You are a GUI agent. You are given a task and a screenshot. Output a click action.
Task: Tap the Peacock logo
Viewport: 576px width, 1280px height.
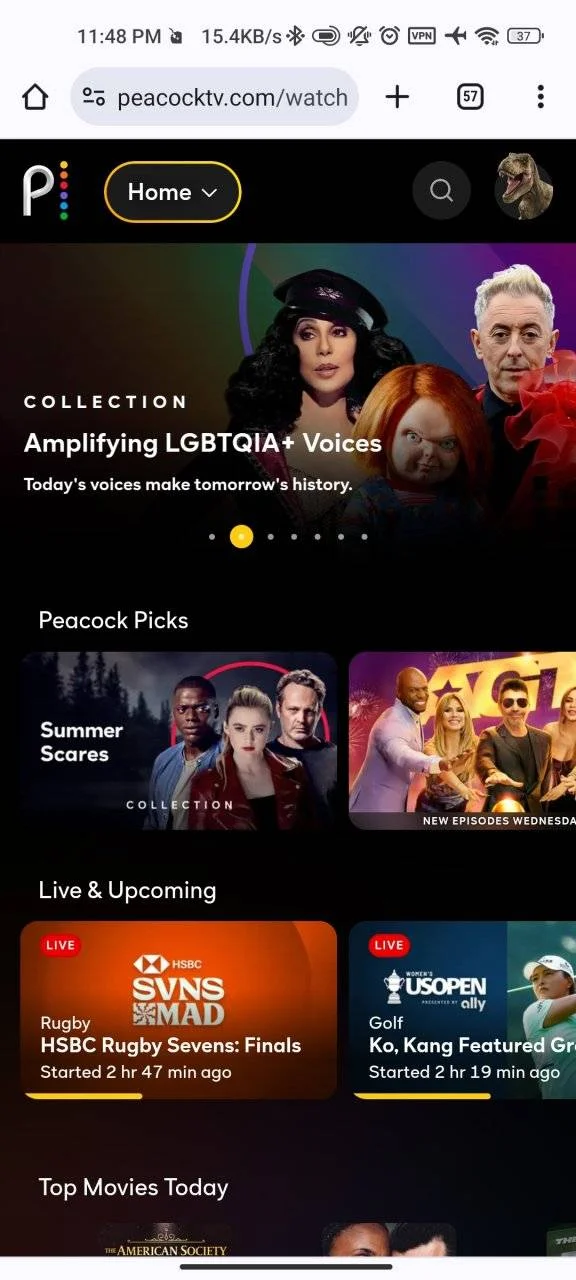46,190
